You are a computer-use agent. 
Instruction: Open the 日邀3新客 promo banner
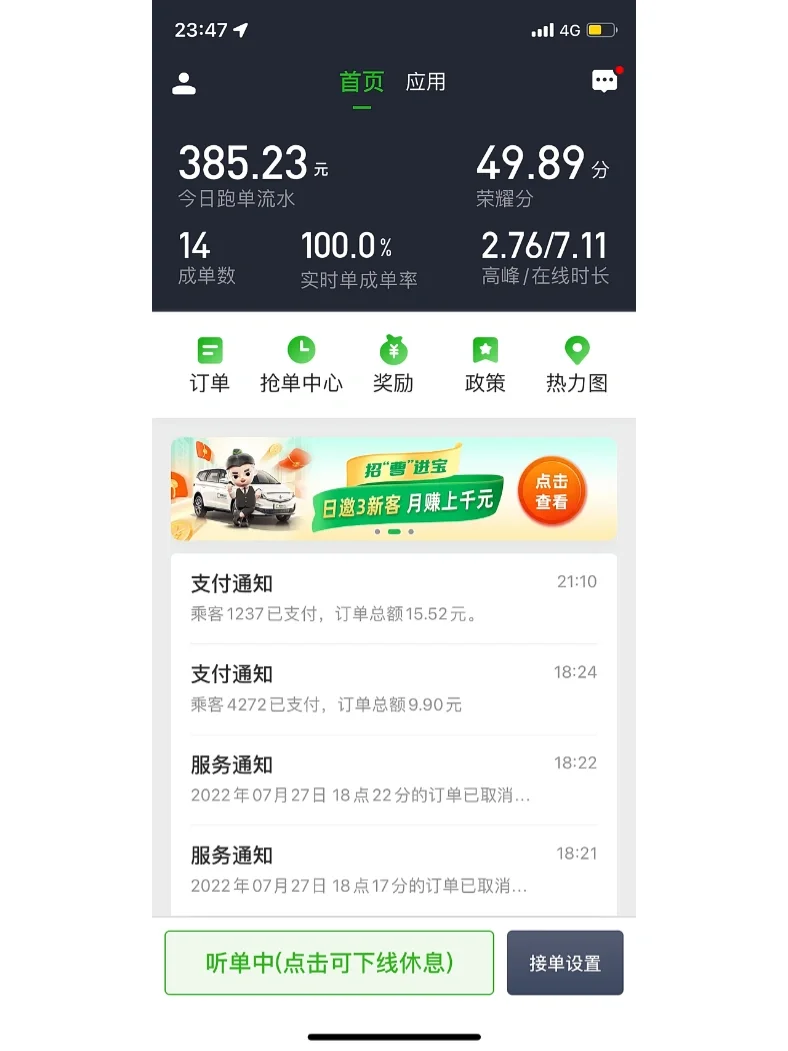(393, 489)
